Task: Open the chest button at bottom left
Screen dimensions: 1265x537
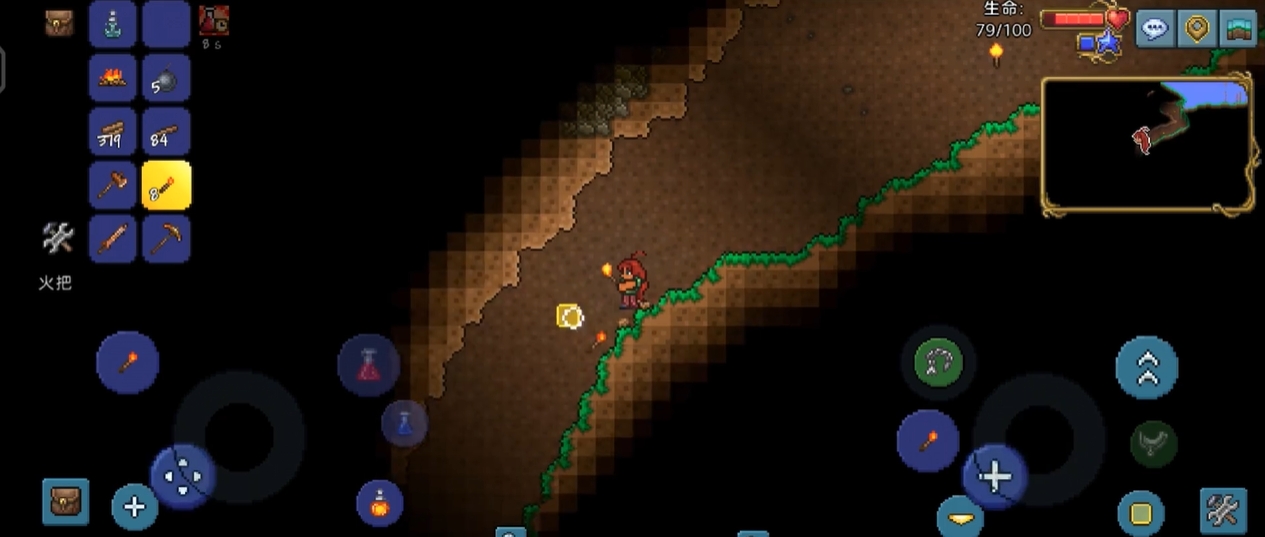Action: (x=65, y=501)
